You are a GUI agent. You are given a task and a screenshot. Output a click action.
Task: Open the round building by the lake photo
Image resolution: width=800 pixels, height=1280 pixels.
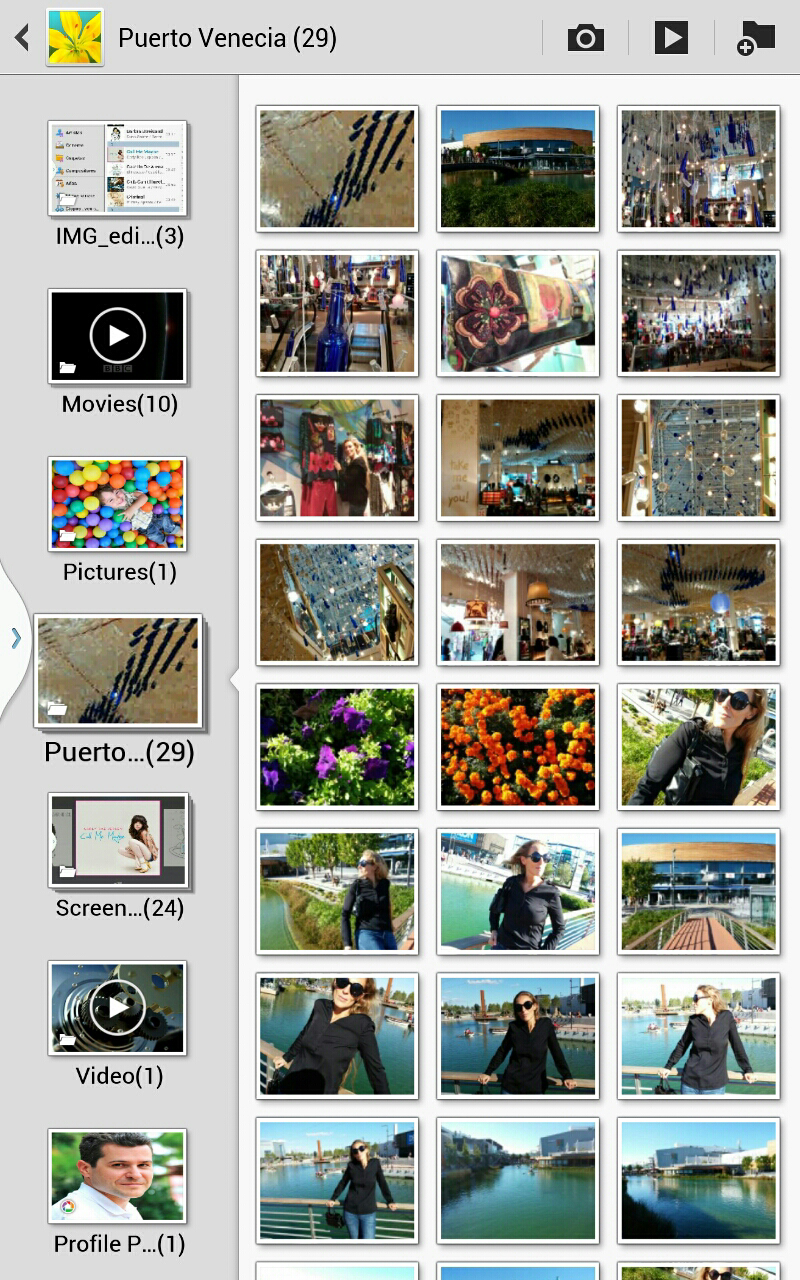pyautogui.click(x=518, y=169)
